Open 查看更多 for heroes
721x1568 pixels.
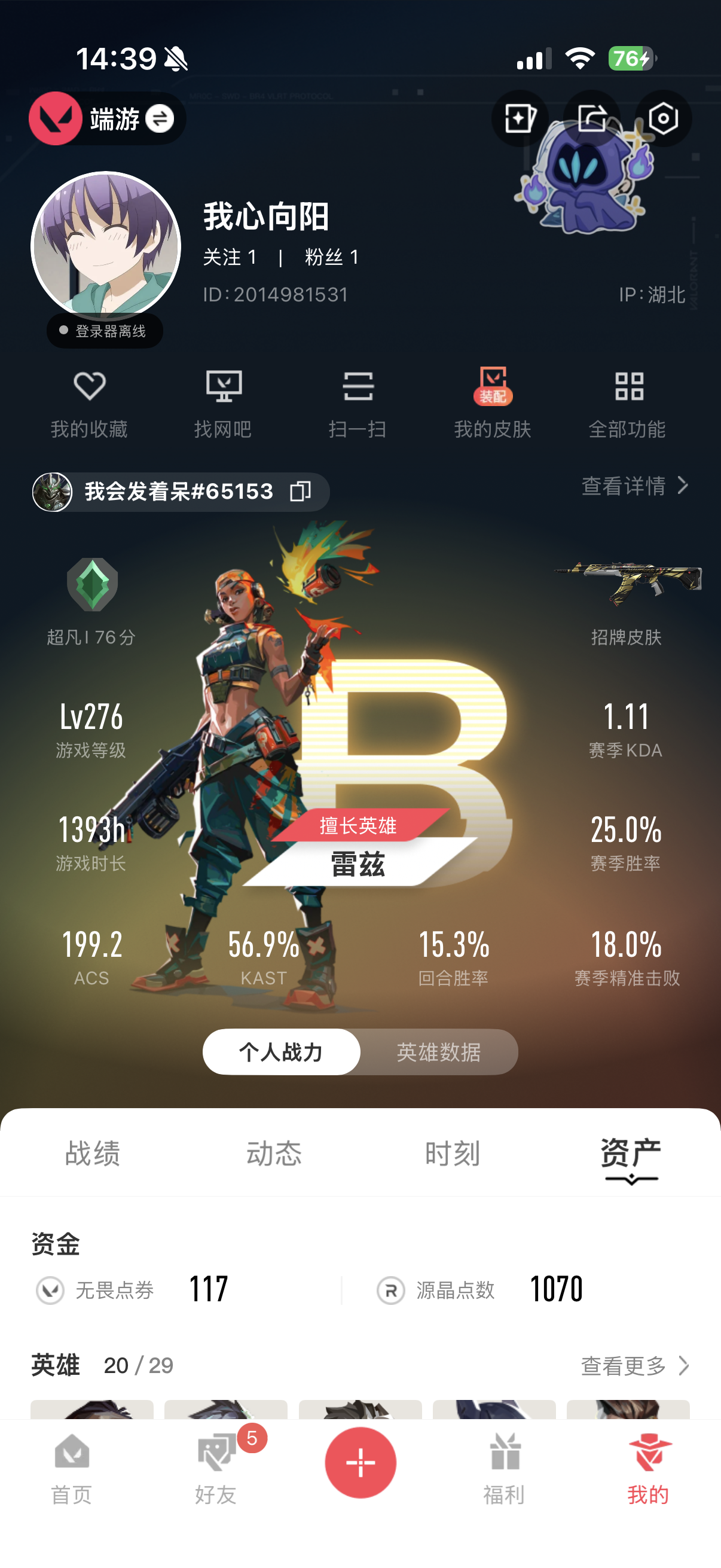click(x=634, y=1365)
